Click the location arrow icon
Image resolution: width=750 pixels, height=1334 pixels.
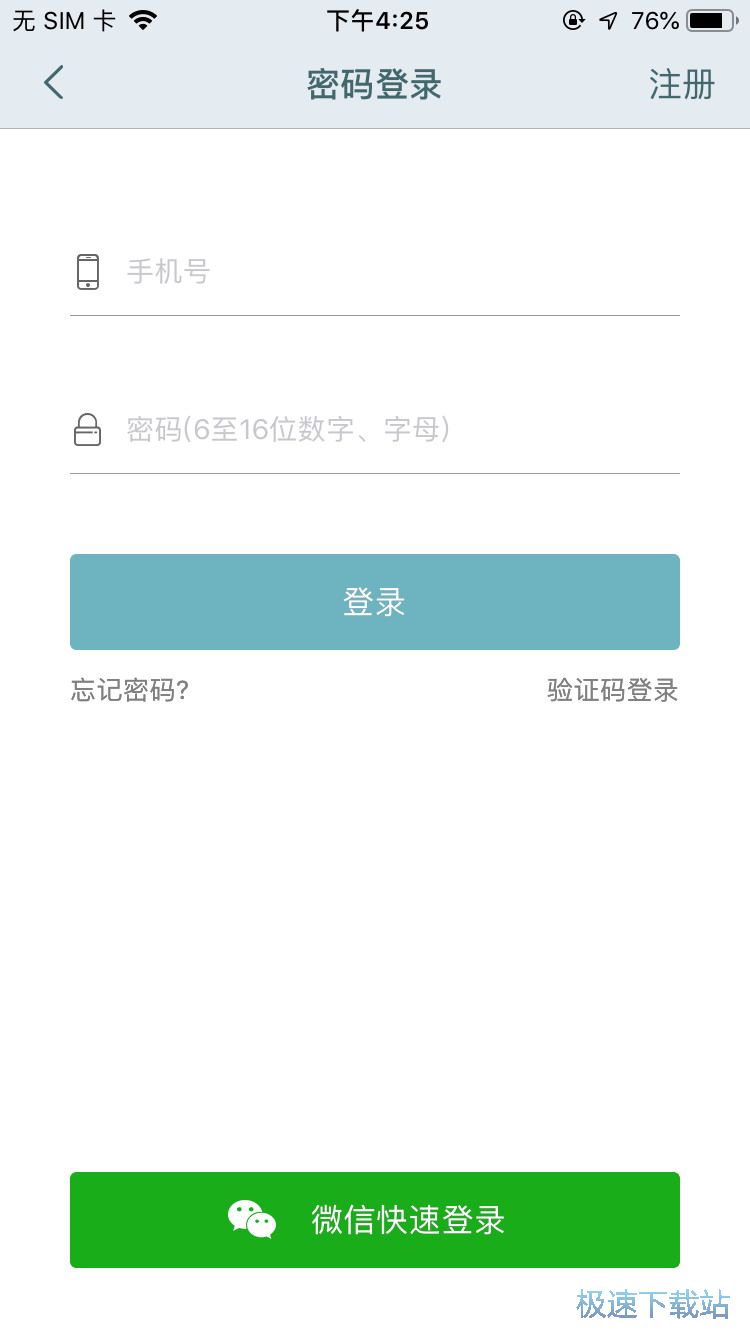(608, 18)
